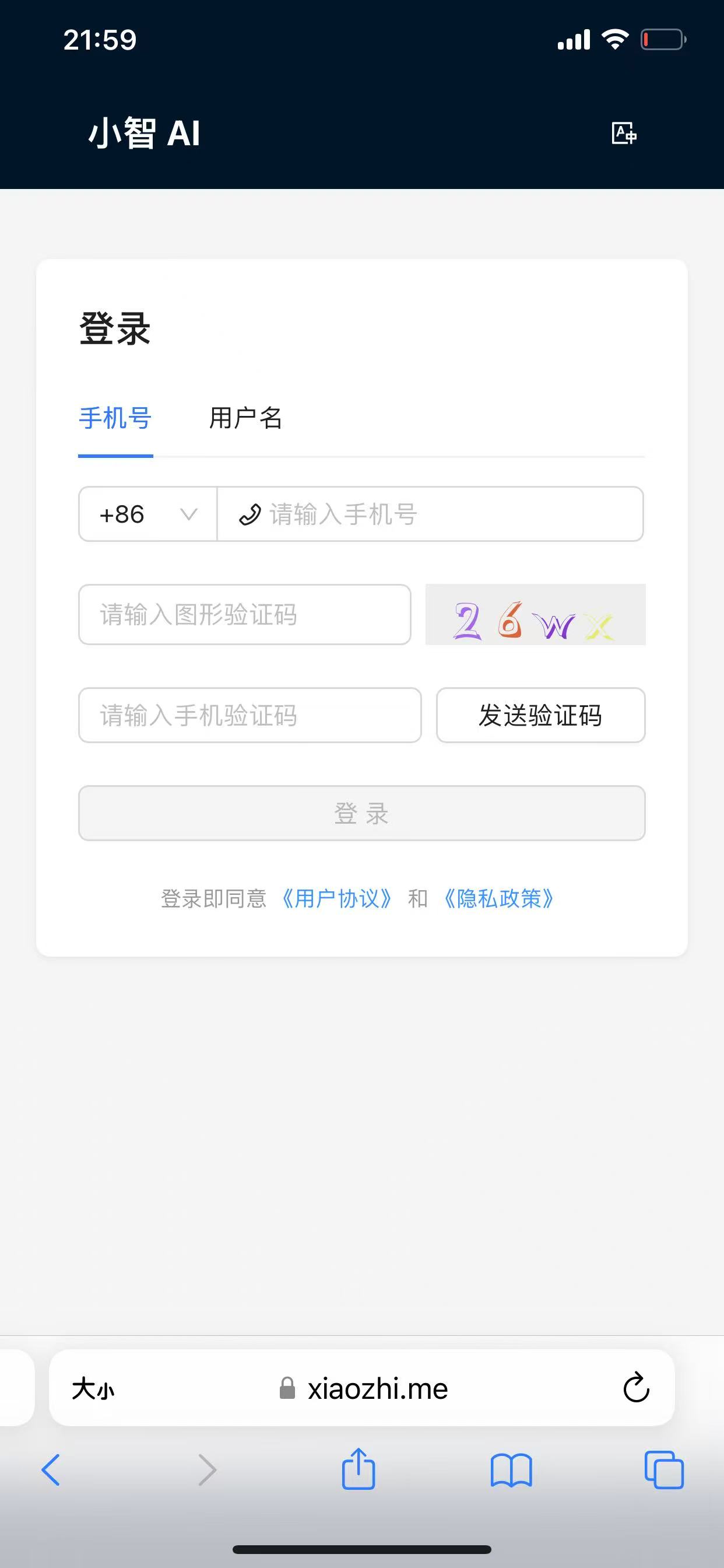Tap 发送验证码 to send the code
The width and height of the screenshot is (724, 1568).
540,715
